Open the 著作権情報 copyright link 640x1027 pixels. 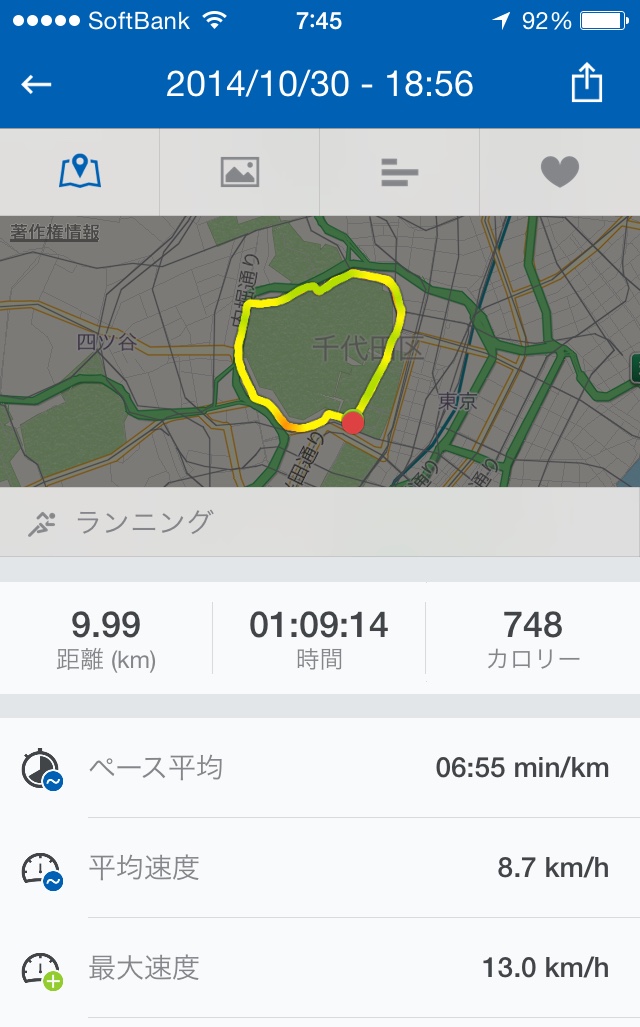pos(55,233)
